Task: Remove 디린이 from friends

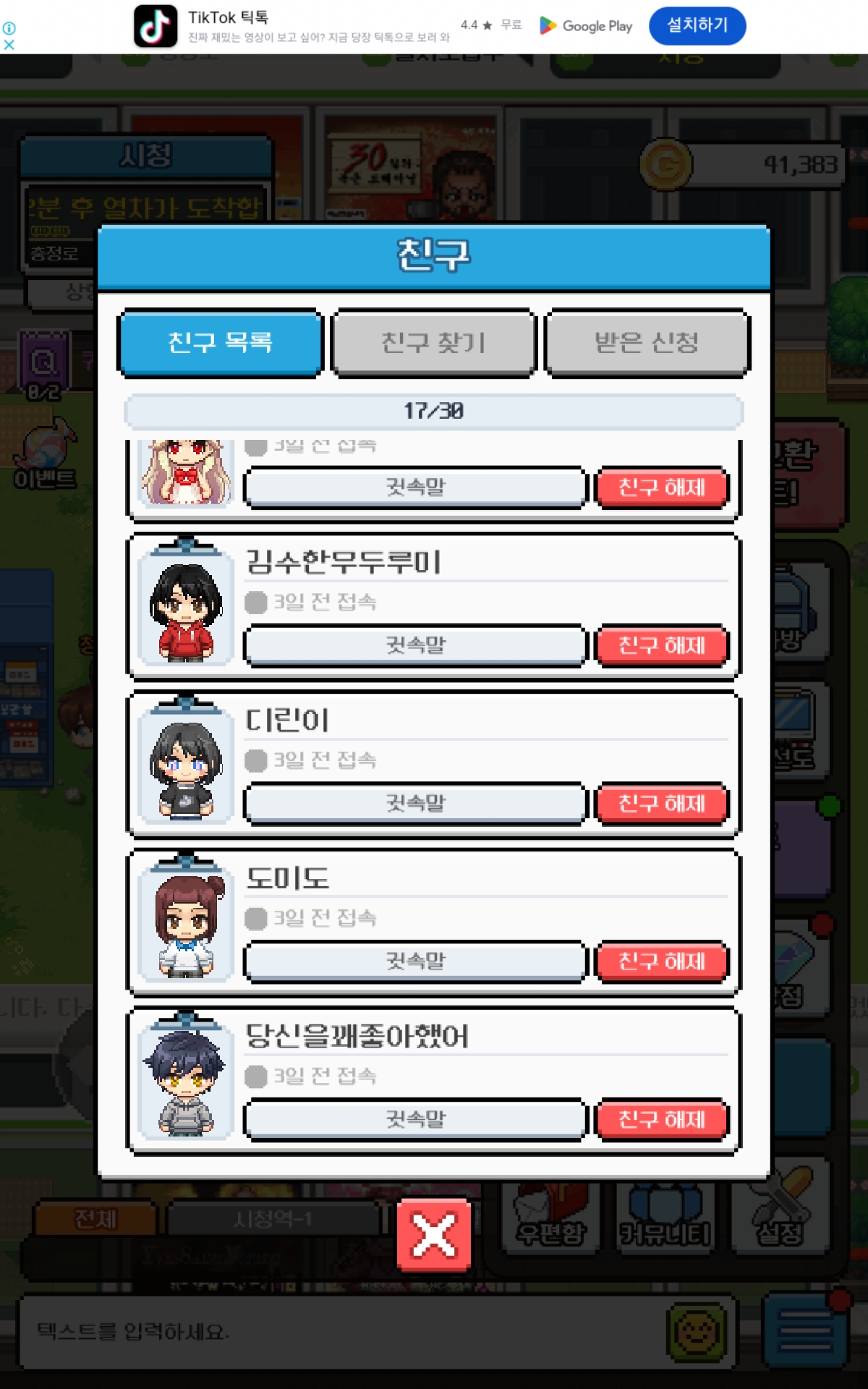Action: [661, 803]
